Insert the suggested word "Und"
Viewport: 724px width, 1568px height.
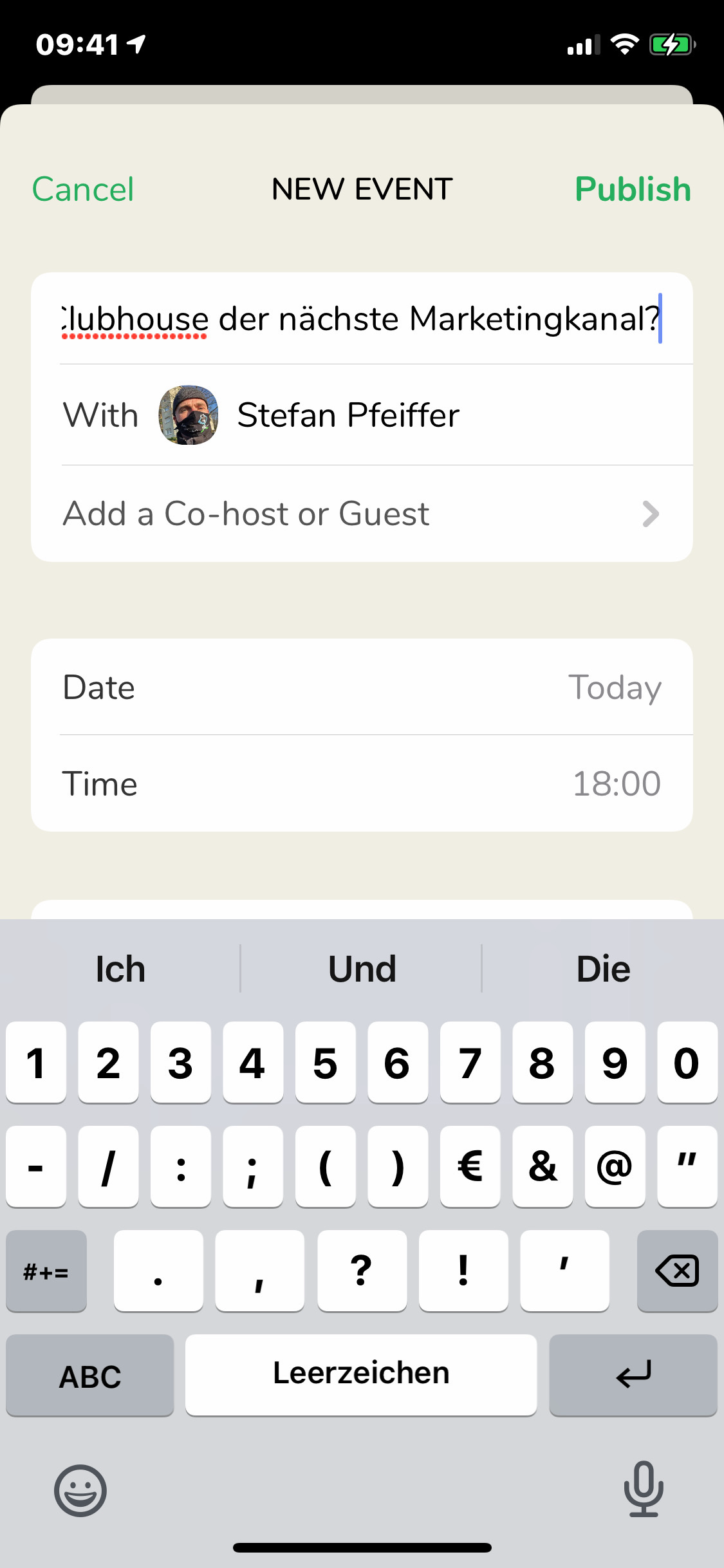(362, 969)
